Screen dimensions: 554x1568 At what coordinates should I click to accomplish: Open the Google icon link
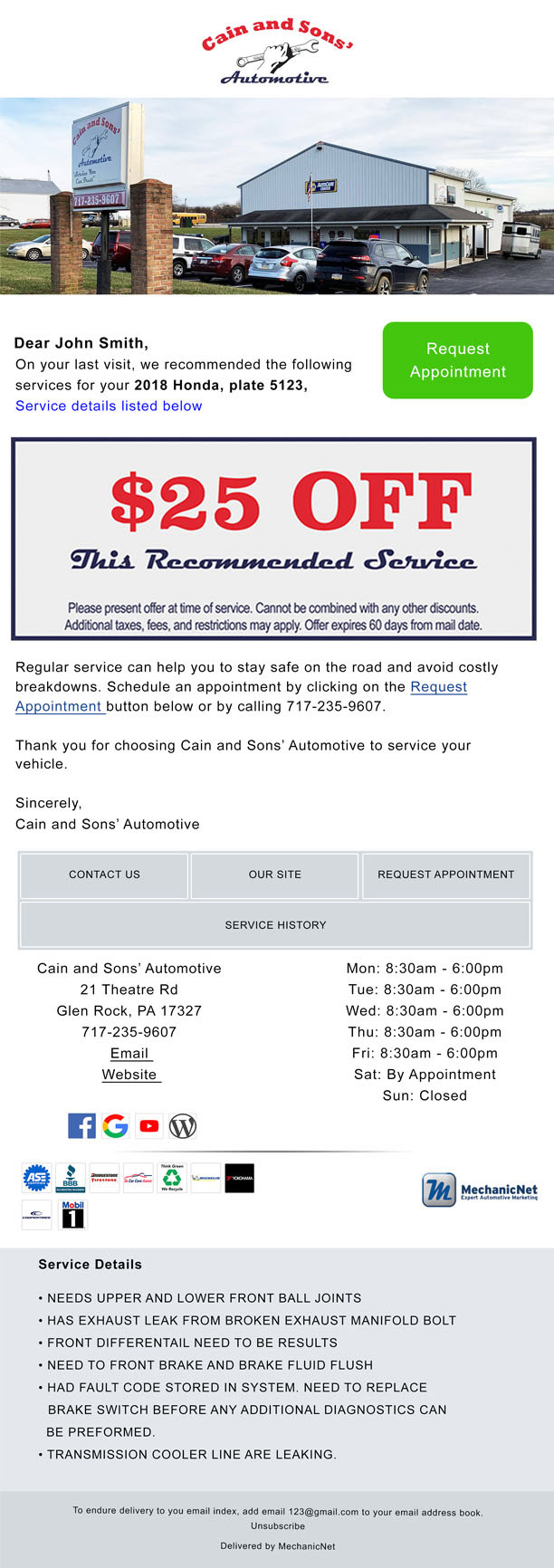tap(115, 1126)
